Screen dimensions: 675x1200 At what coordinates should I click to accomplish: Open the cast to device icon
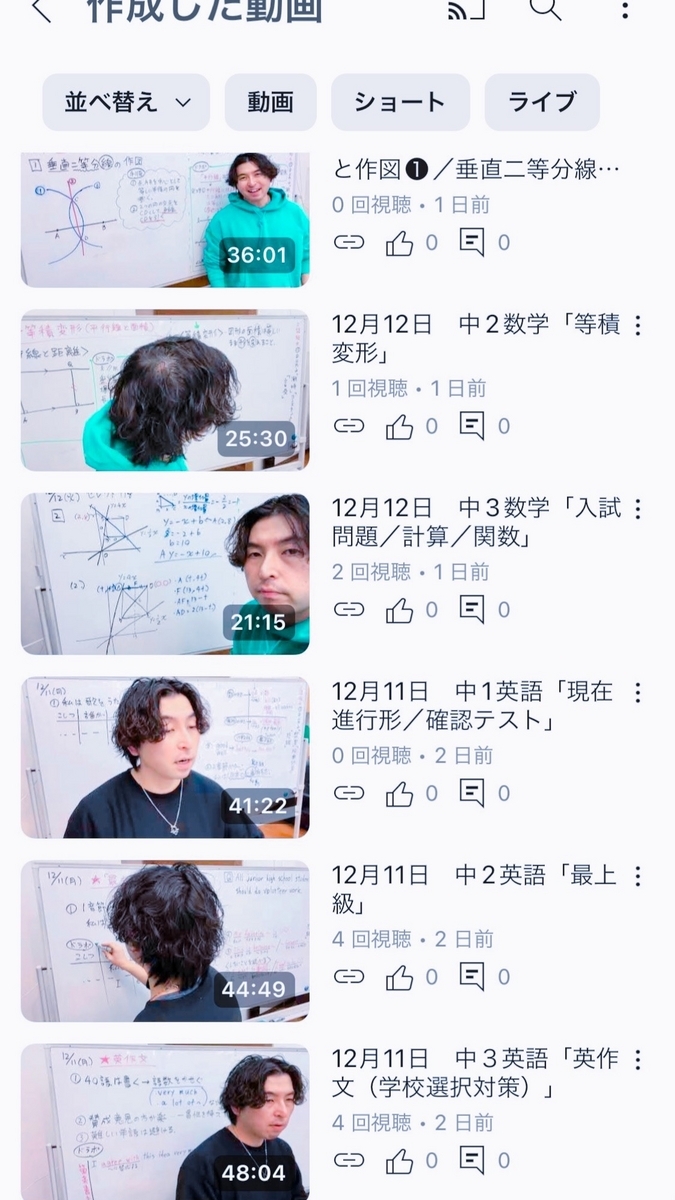pos(466,9)
